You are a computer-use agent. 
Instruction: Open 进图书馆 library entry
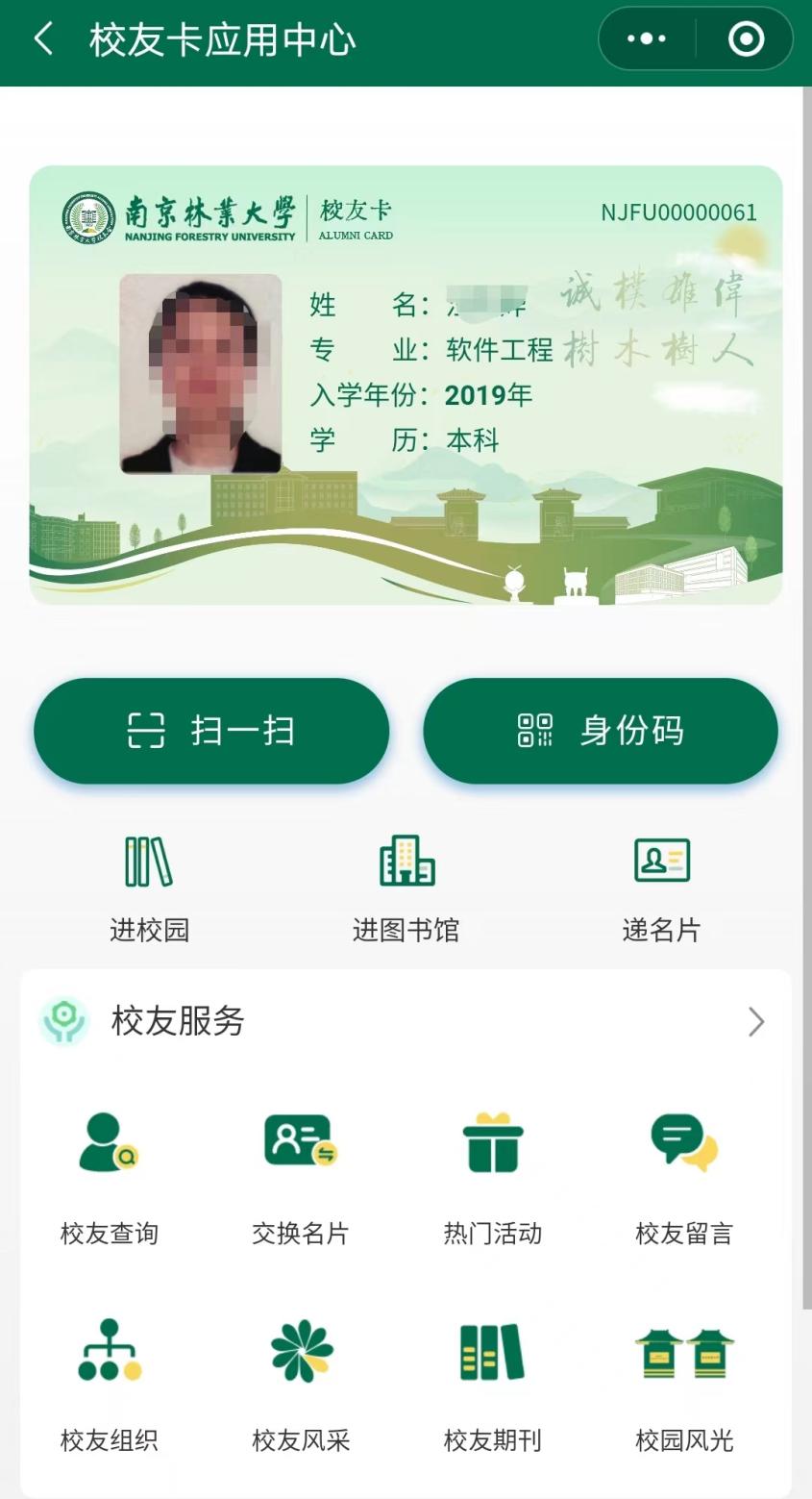coord(406,888)
